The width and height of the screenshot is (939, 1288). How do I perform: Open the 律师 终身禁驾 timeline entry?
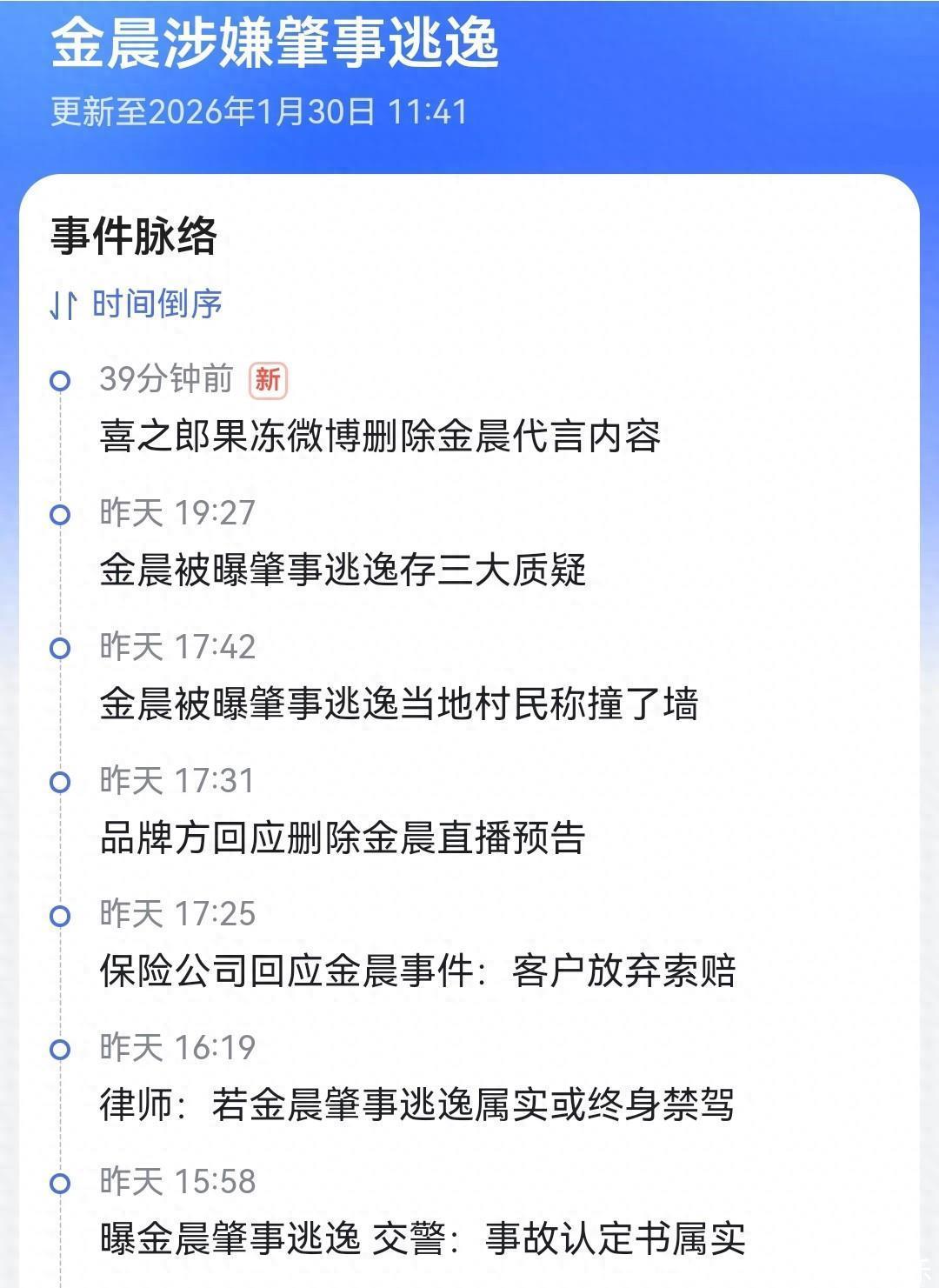coord(416,1105)
